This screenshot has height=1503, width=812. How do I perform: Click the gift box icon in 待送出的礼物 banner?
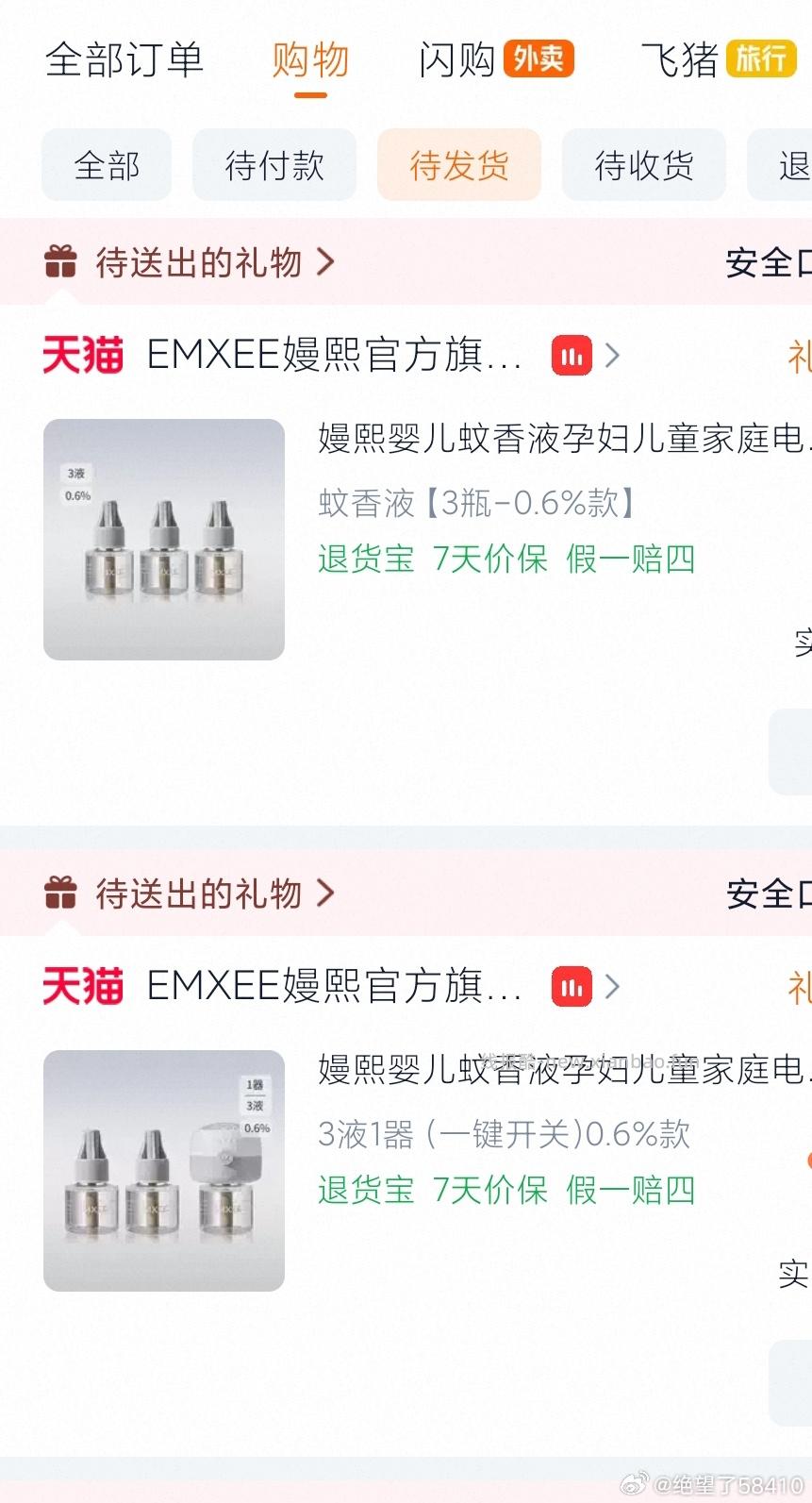(x=58, y=261)
